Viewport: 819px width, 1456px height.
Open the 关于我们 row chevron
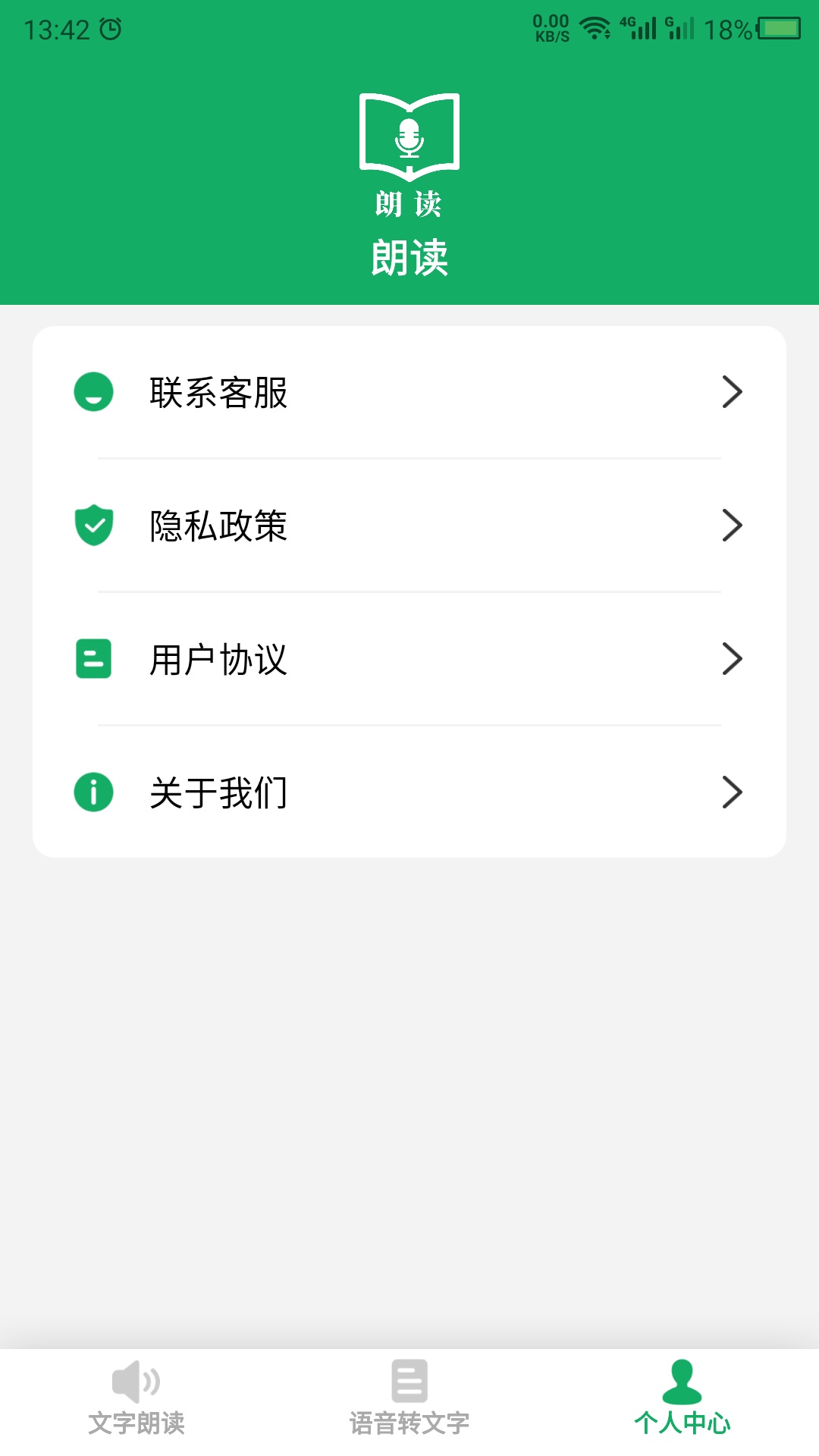(x=732, y=792)
